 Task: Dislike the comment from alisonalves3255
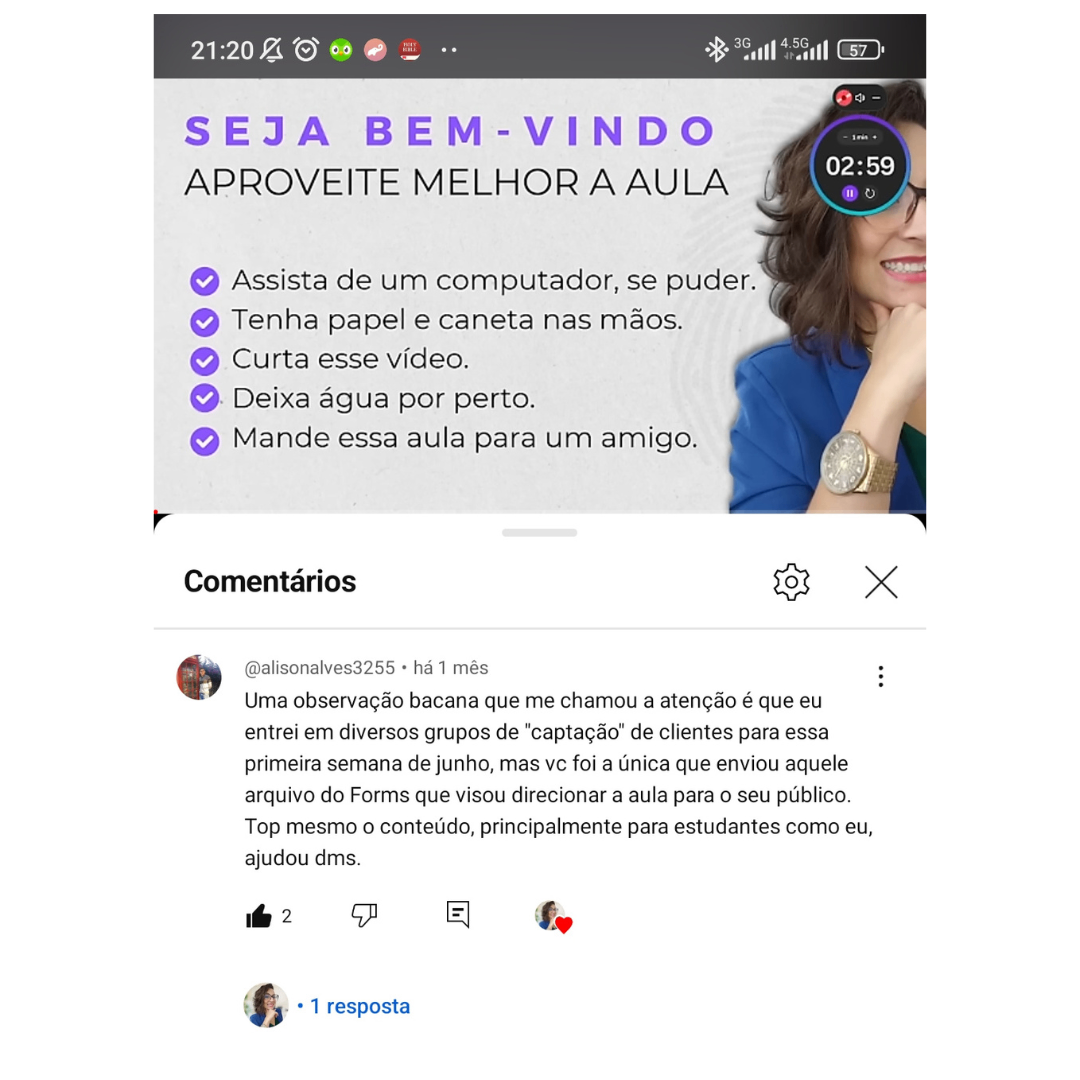coord(364,915)
